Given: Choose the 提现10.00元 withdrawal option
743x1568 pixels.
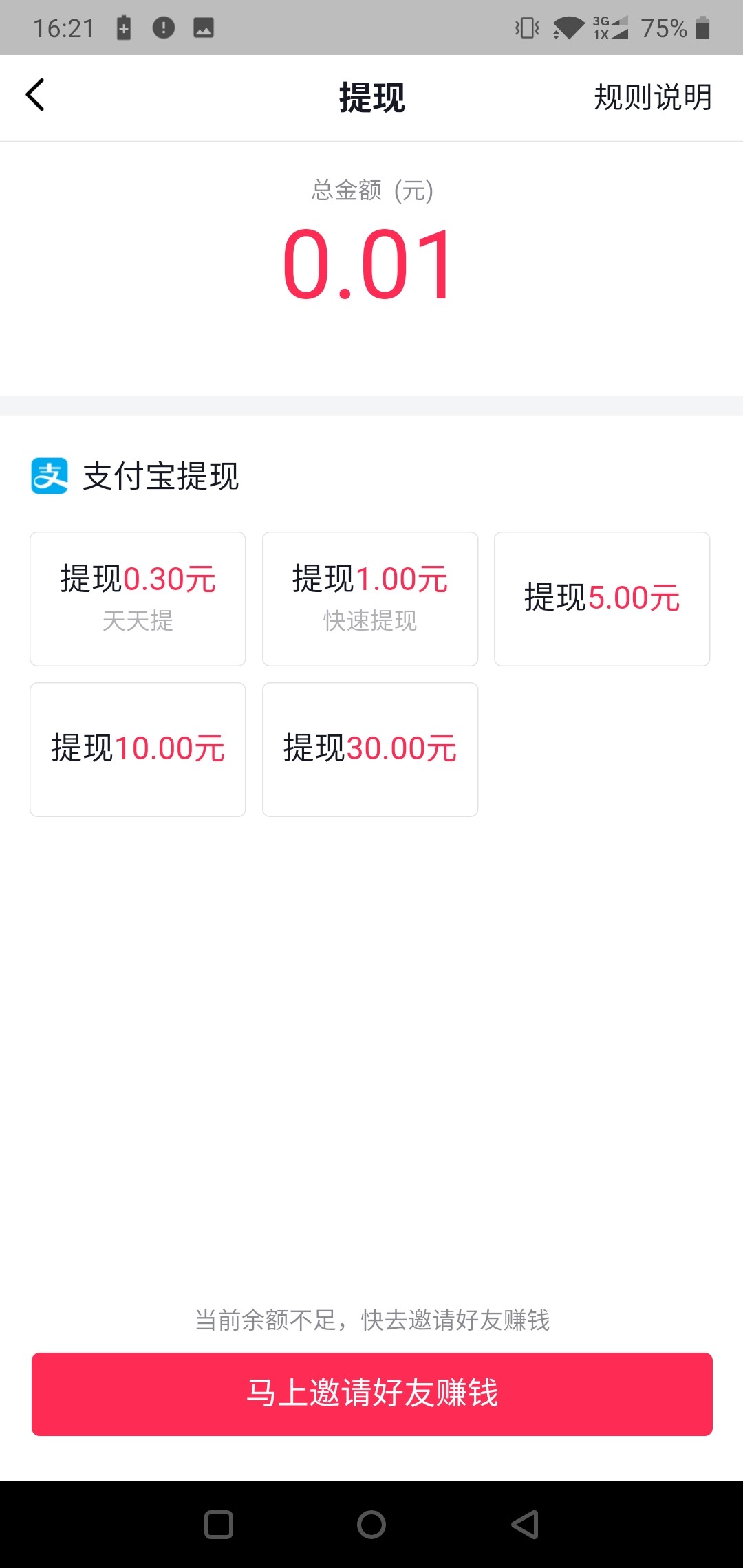Looking at the screenshot, I should 137,748.
